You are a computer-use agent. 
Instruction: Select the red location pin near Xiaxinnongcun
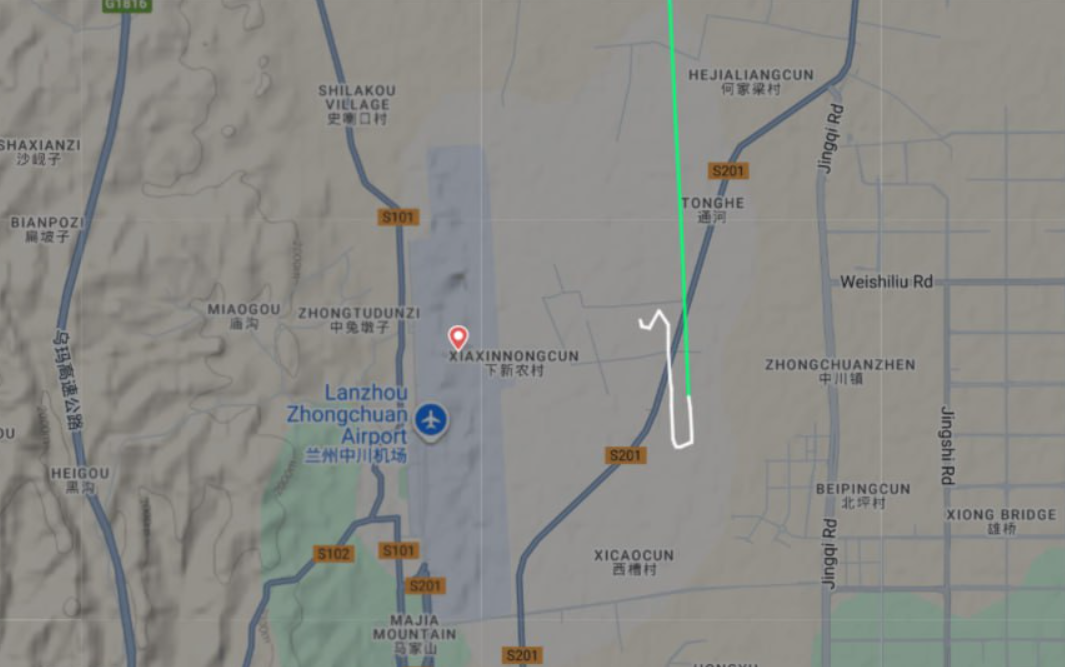tap(458, 338)
